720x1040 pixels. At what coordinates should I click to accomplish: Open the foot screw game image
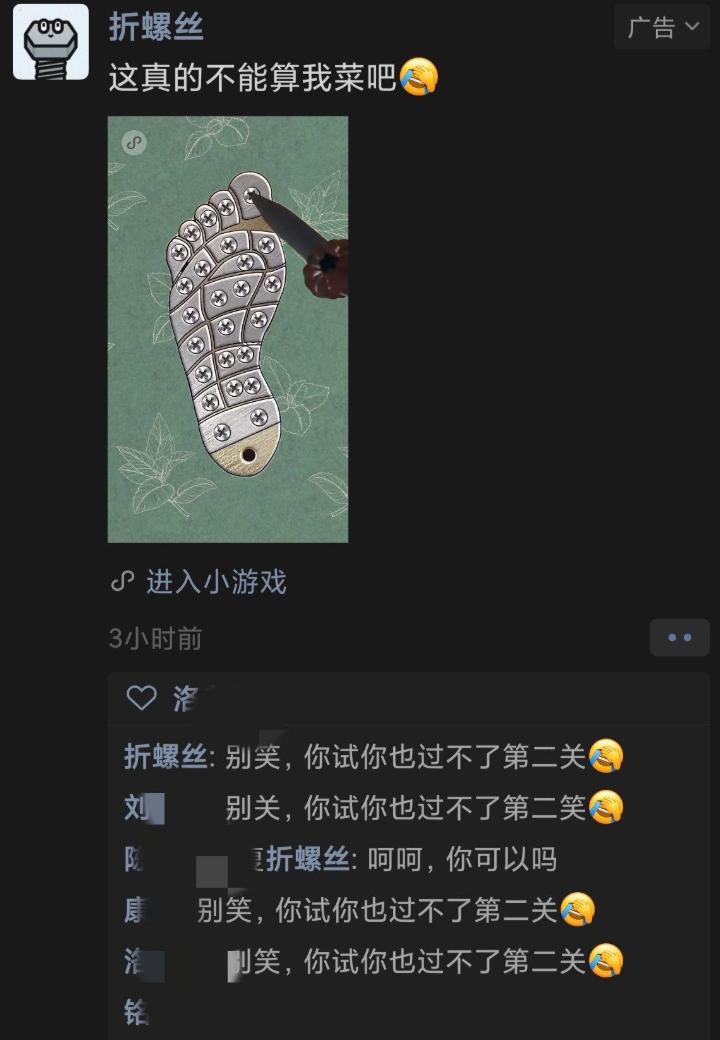pyautogui.click(x=228, y=329)
